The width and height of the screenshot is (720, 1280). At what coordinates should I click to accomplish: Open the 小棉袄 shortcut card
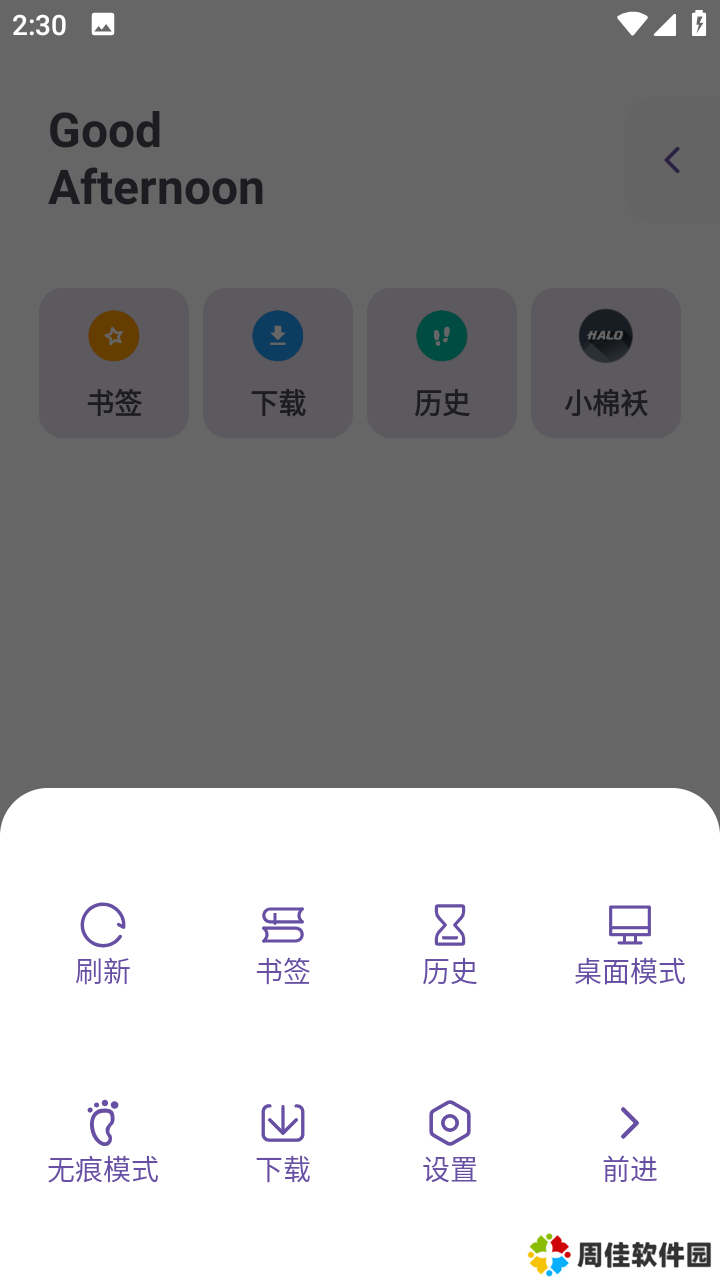[x=606, y=363]
